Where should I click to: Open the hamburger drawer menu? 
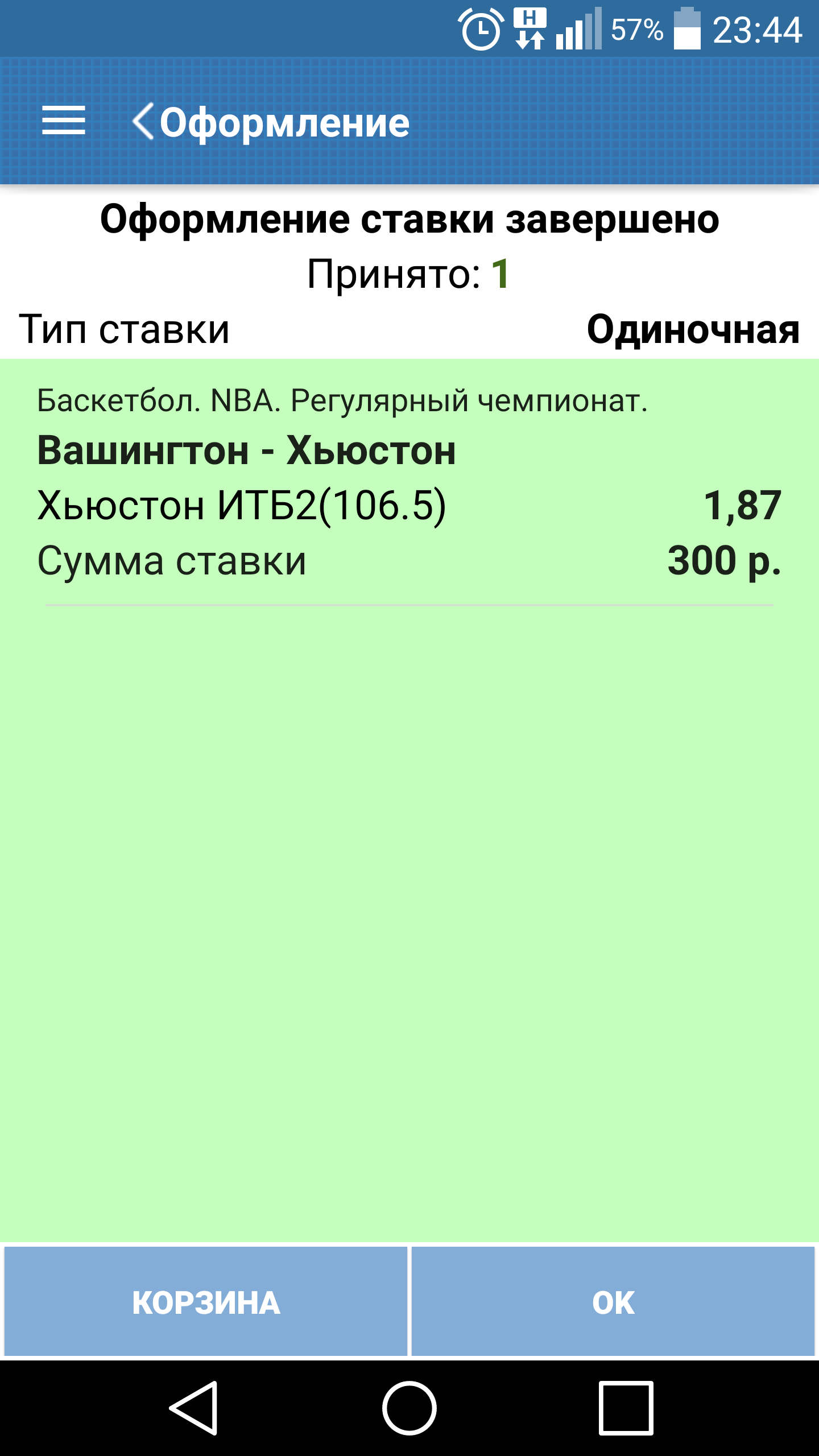point(64,121)
